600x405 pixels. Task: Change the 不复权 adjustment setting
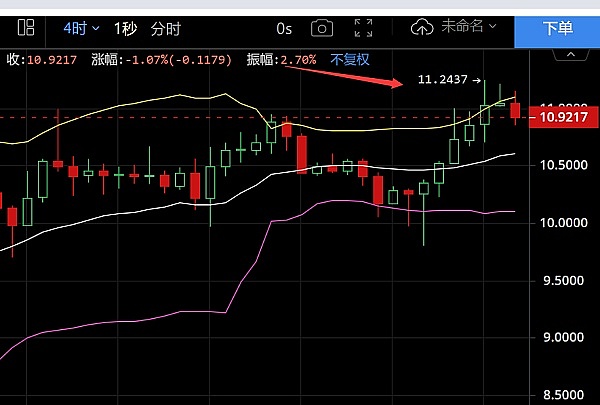(349, 60)
